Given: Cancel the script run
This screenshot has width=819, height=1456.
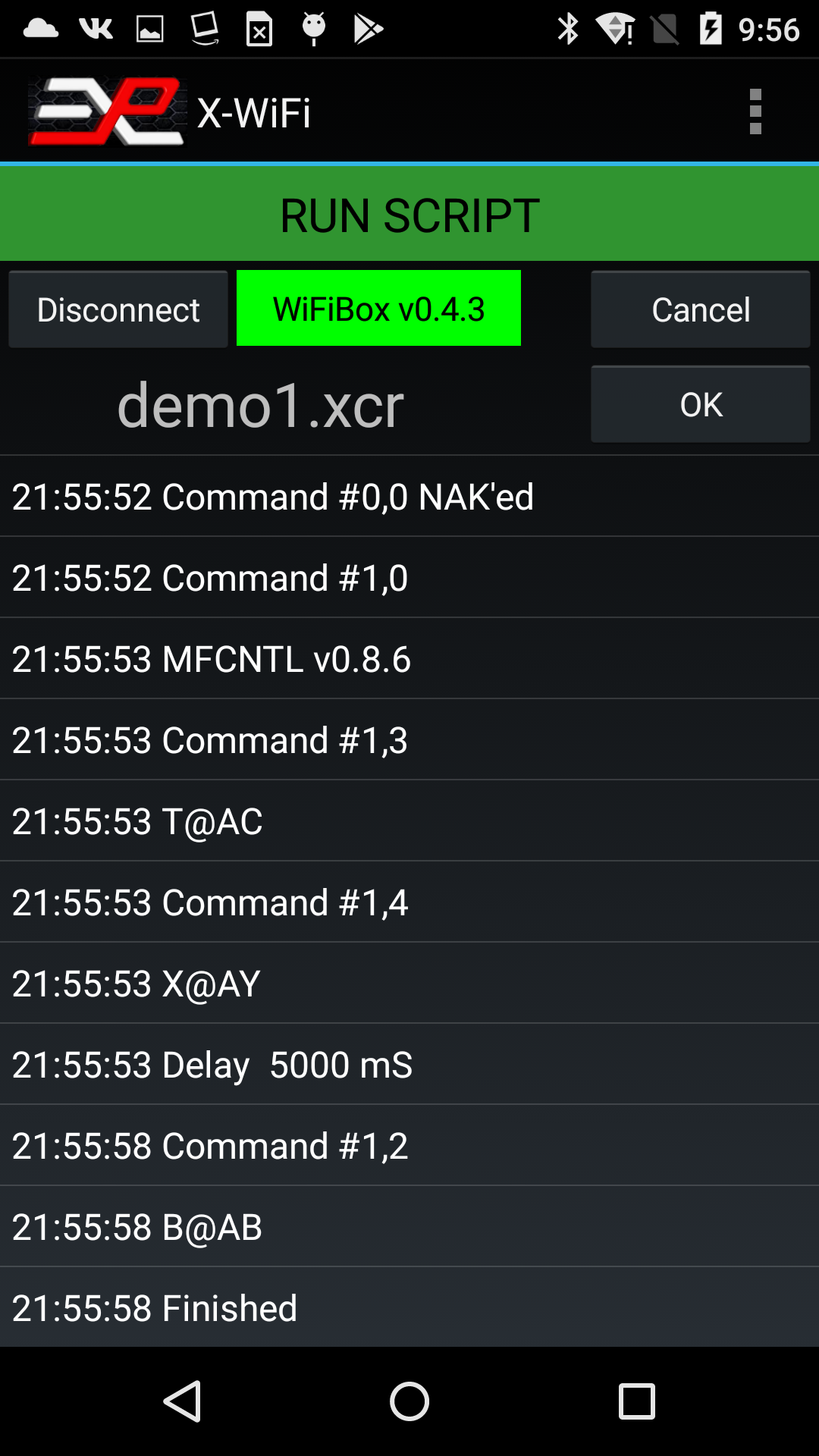Looking at the screenshot, I should (x=700, y=309).
